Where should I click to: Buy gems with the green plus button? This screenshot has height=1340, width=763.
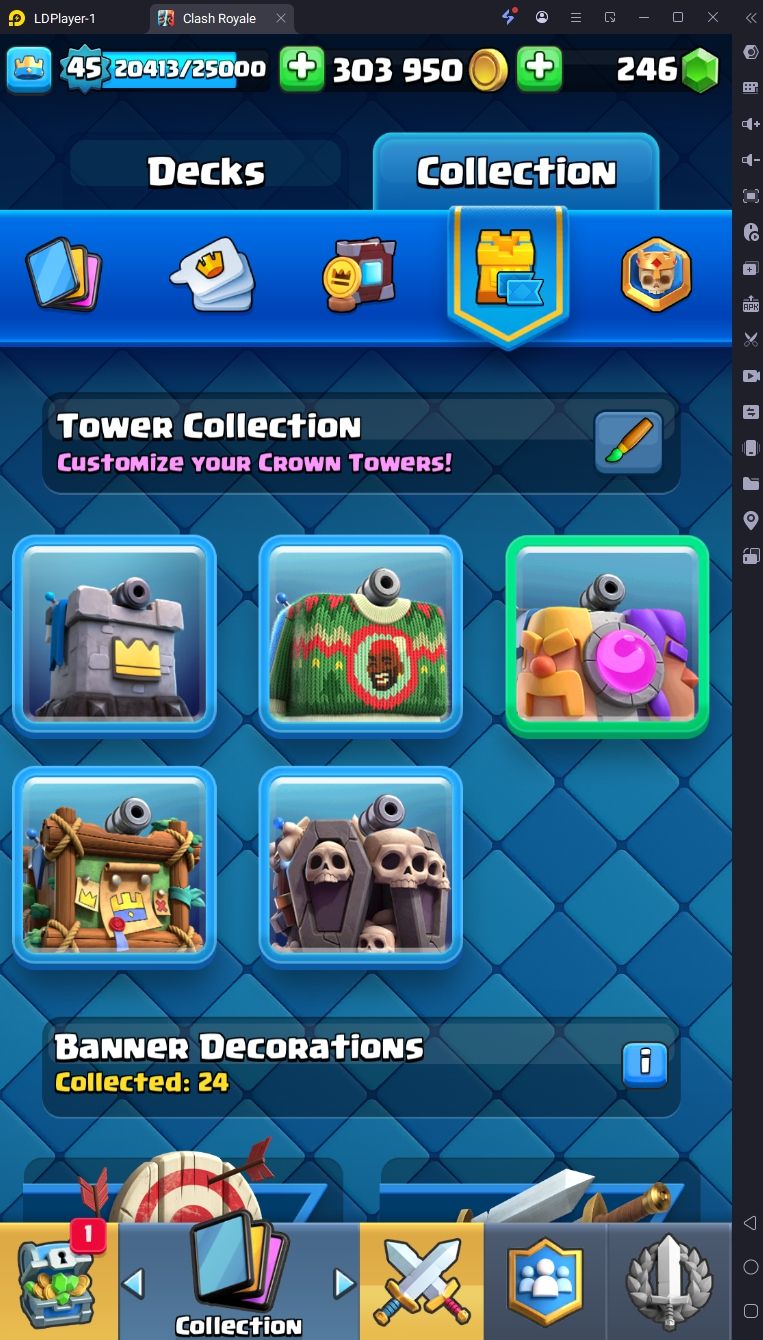click(x=539, y=69)
